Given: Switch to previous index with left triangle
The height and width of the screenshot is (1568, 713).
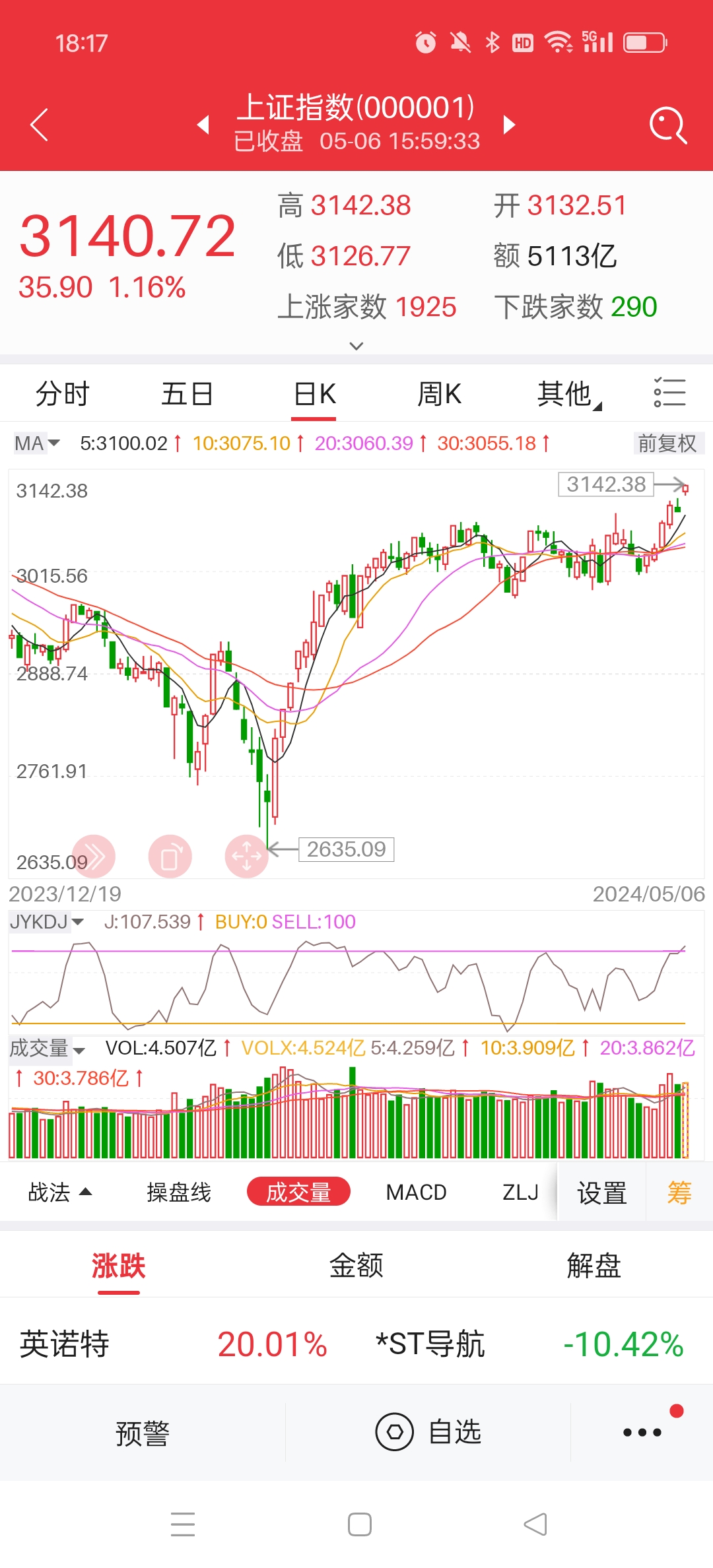Looking at the screenshot, I should coord(203,125).
